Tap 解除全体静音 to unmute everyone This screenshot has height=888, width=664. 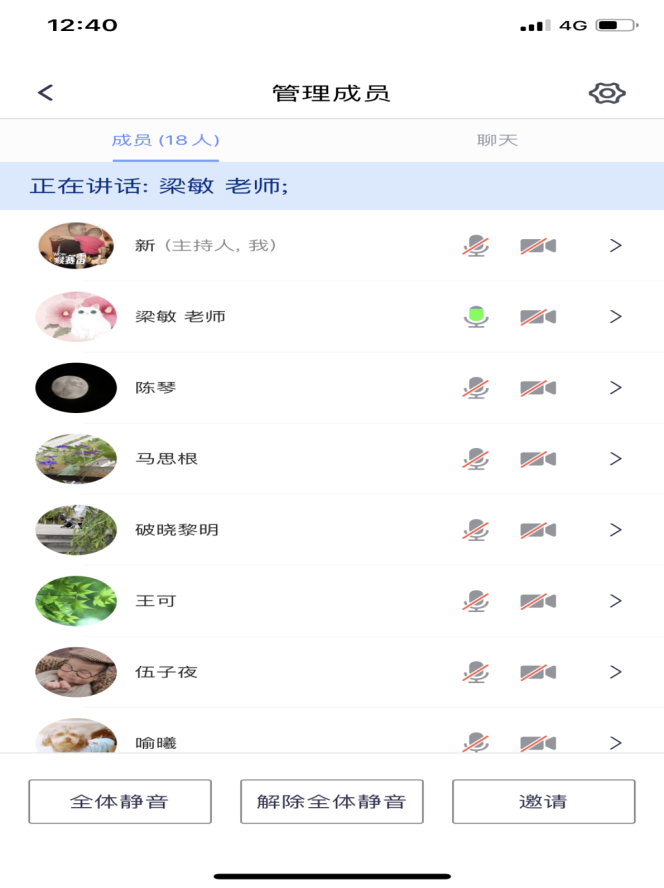click(x=332, y=801)
